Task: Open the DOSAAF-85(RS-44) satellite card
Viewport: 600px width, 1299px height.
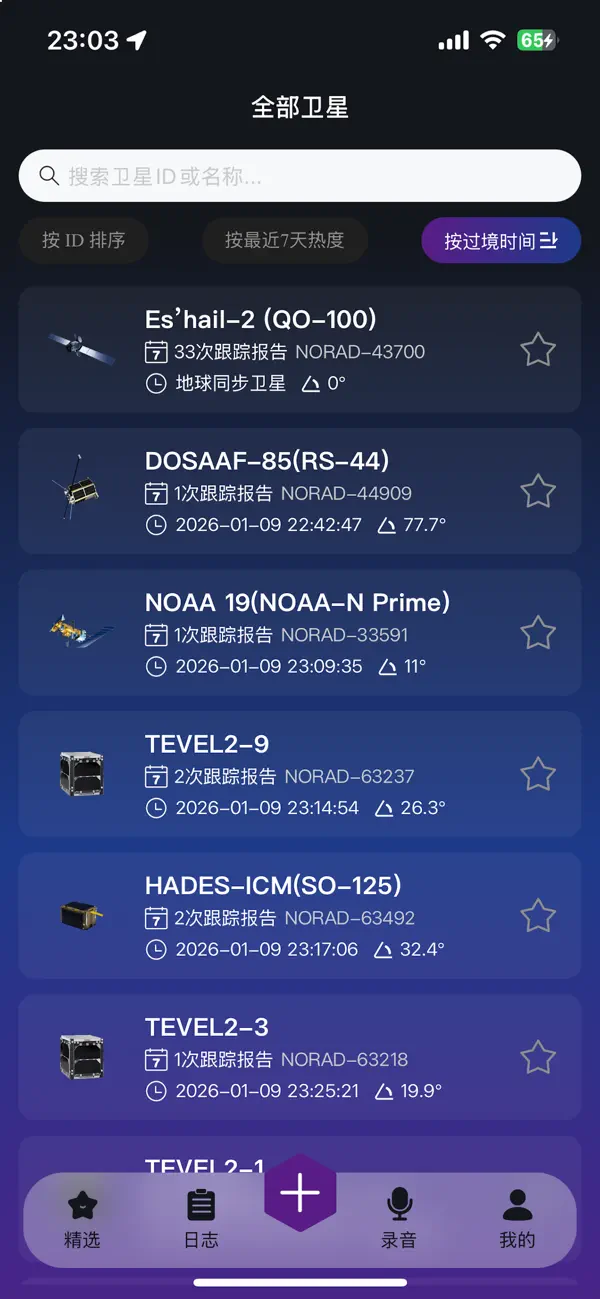Action: point(300,491)
